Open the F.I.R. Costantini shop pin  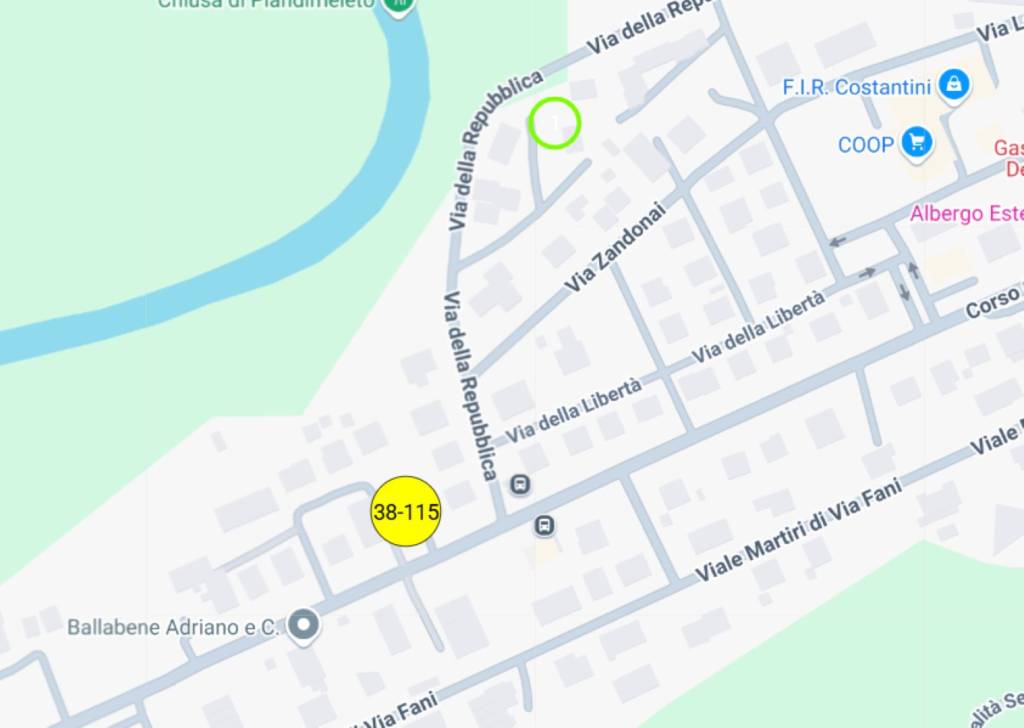pos(955,86)
